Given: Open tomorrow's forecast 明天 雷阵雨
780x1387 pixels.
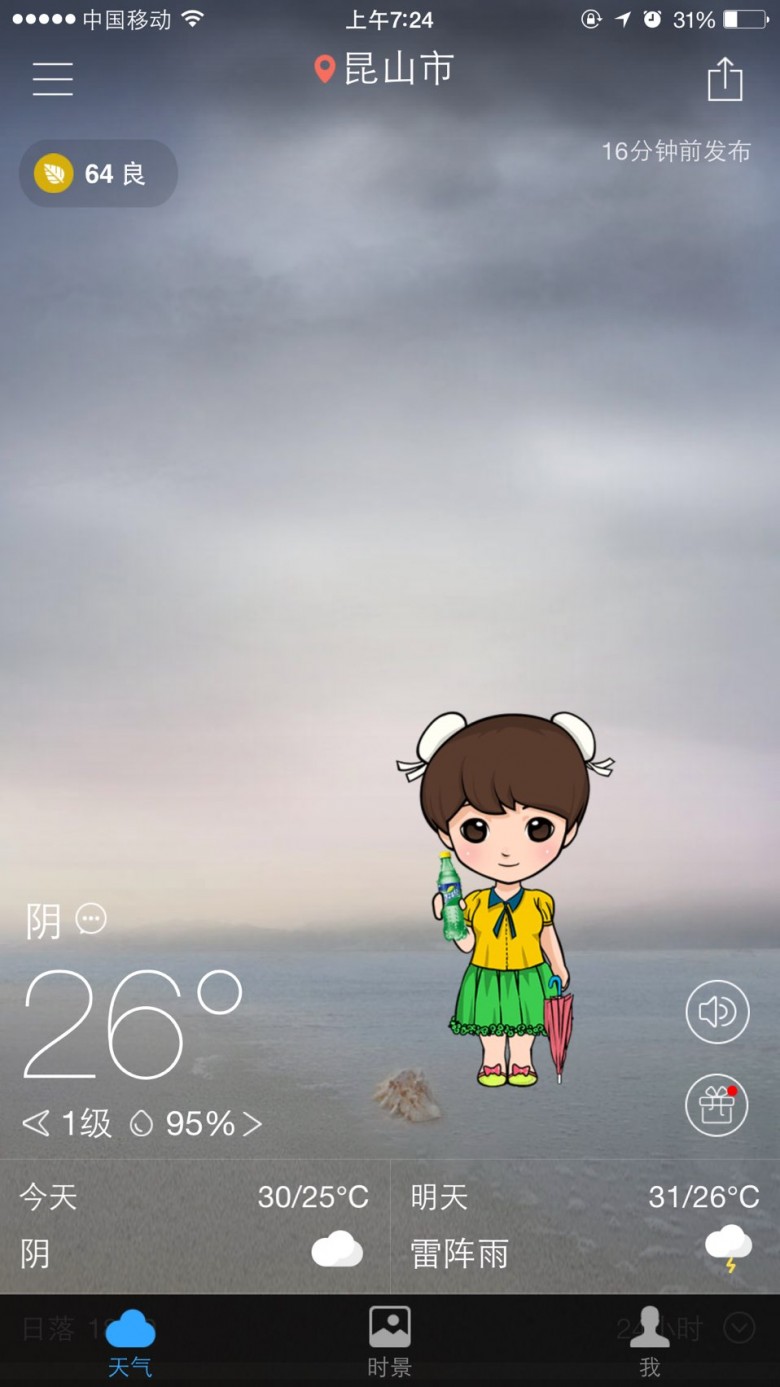Looking at the screenshot, I should tap(585, 1226).
